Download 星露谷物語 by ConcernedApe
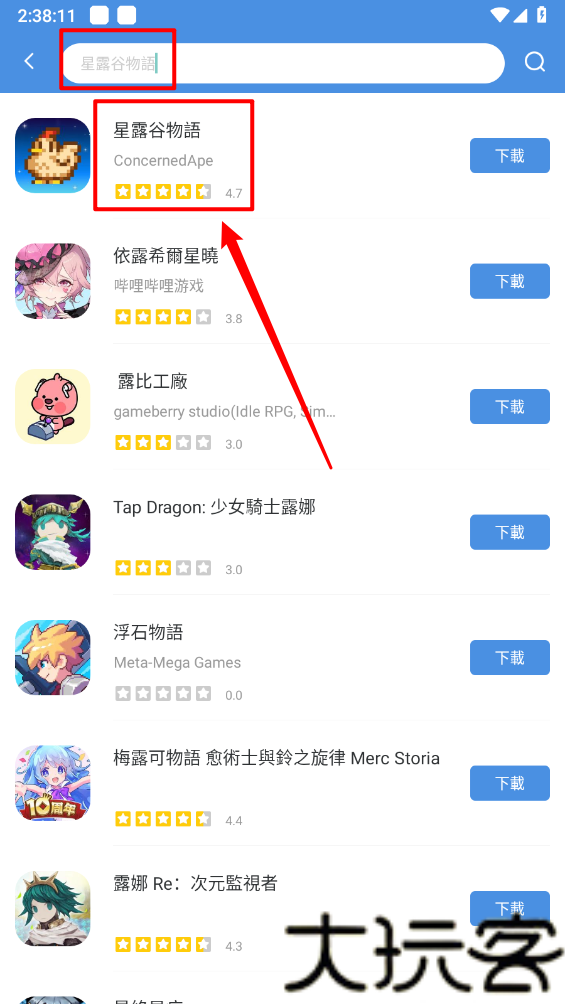The image size is (565, 1004). pos(510,156)
